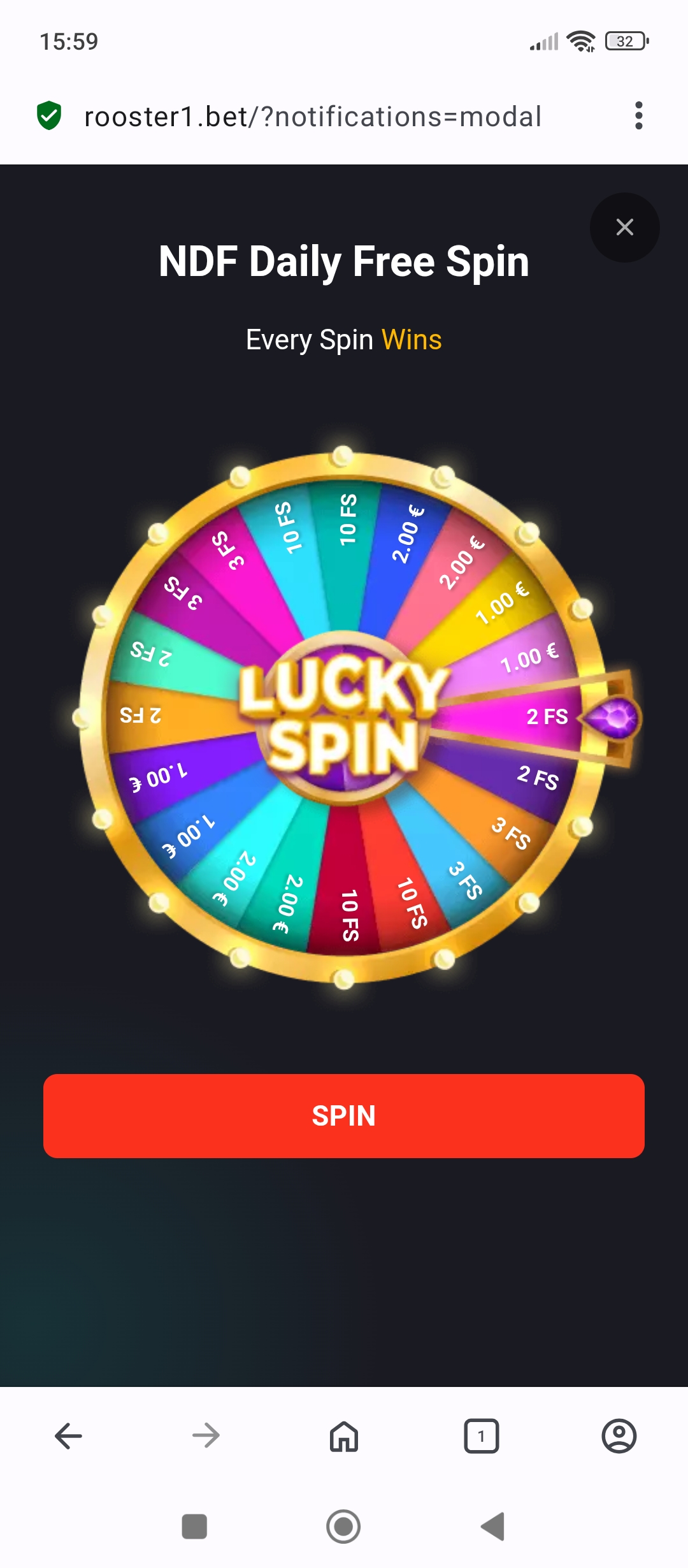The height and width of the screenshot is (1568, 688).
Task: Open the browser overflow menu
Action: tap(638, 116)
